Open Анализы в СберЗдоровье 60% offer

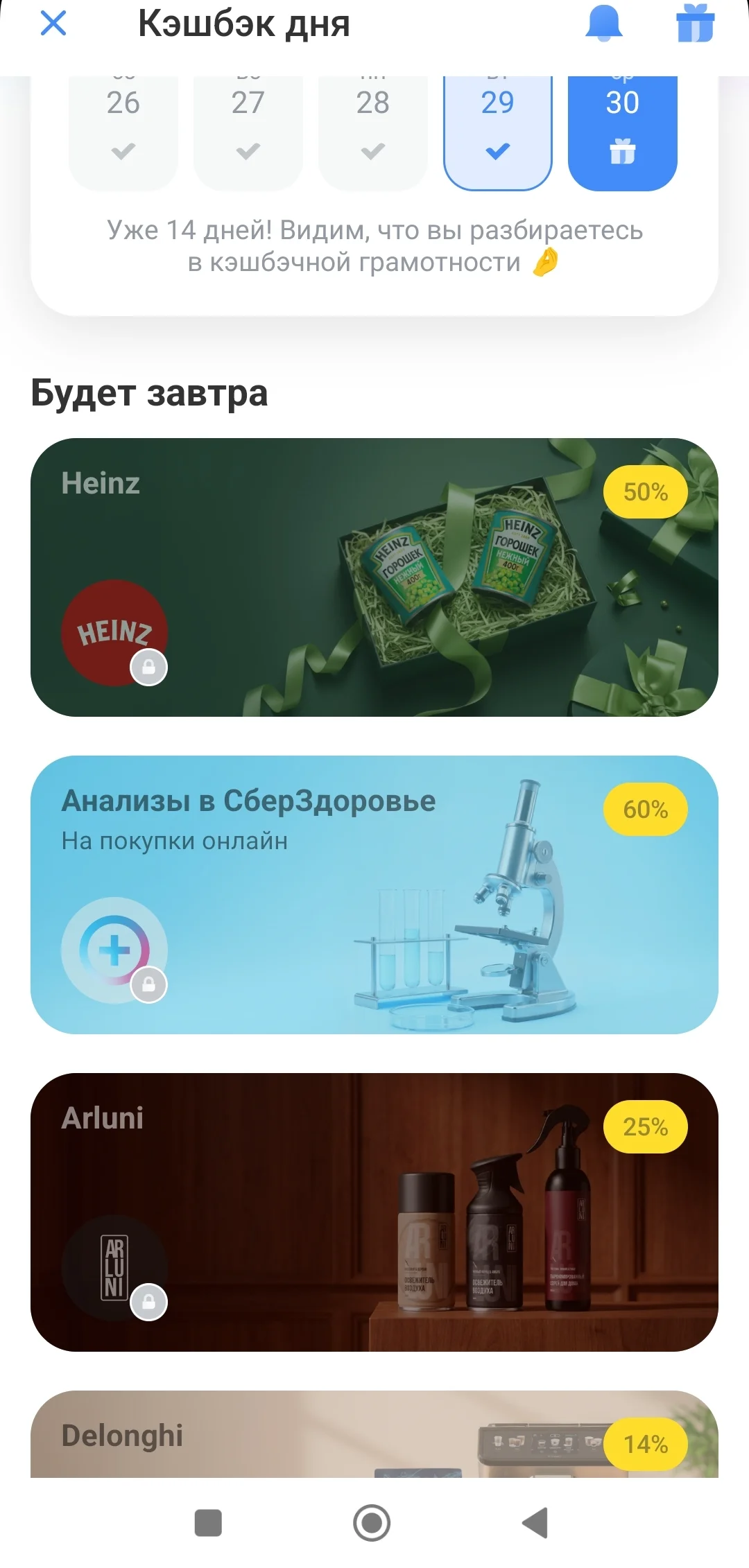click(374, 895)
